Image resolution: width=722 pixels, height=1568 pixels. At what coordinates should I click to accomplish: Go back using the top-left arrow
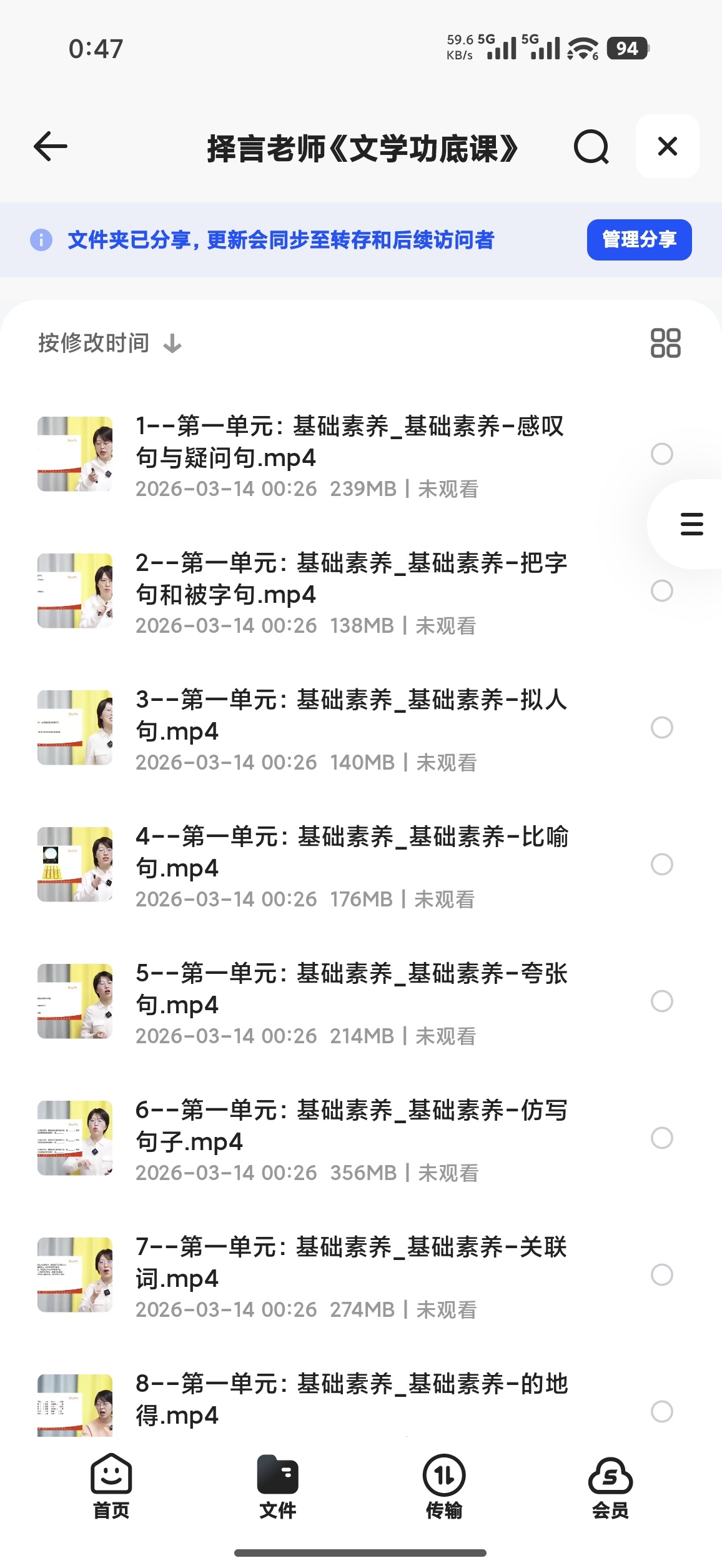(x=51, y=147)
